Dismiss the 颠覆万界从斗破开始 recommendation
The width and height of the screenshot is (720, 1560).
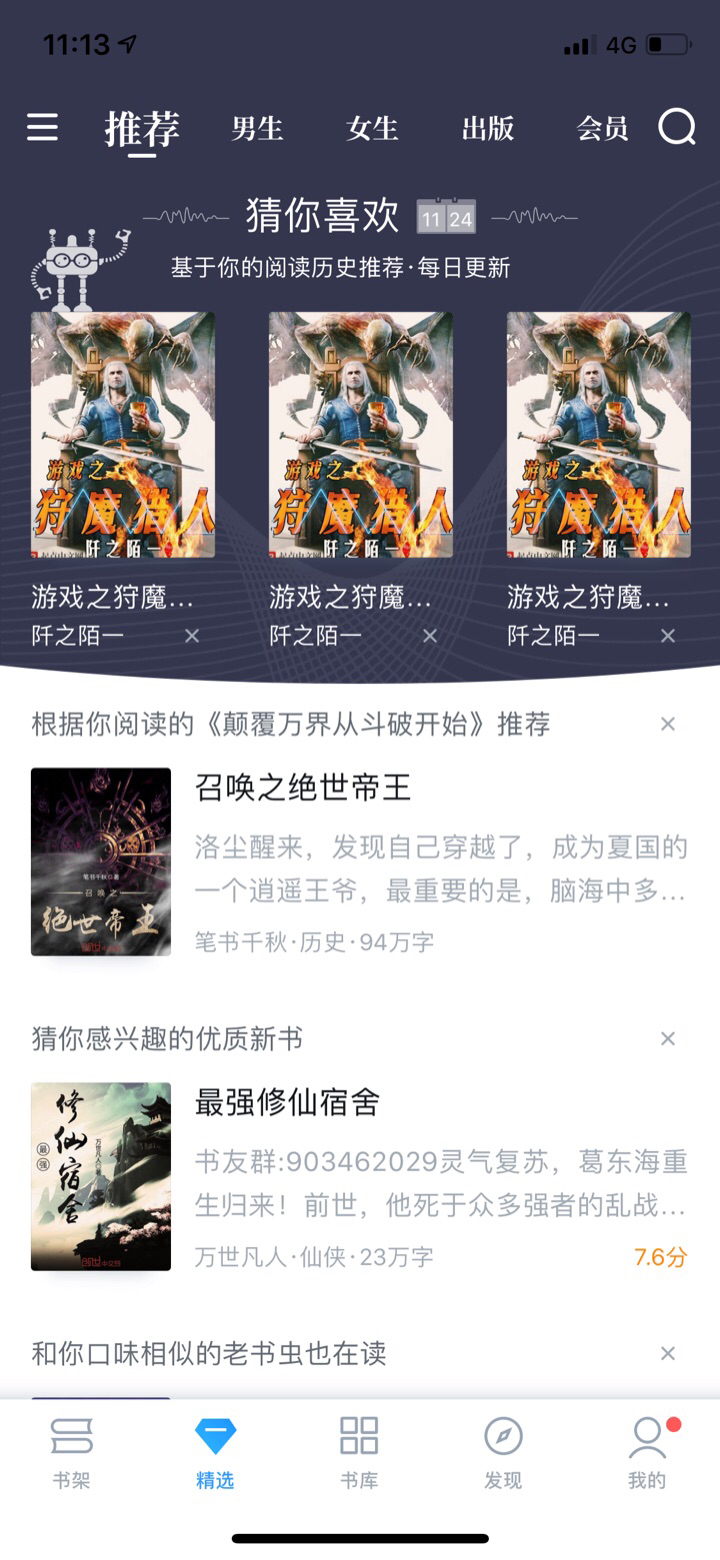tap(668, 724)
